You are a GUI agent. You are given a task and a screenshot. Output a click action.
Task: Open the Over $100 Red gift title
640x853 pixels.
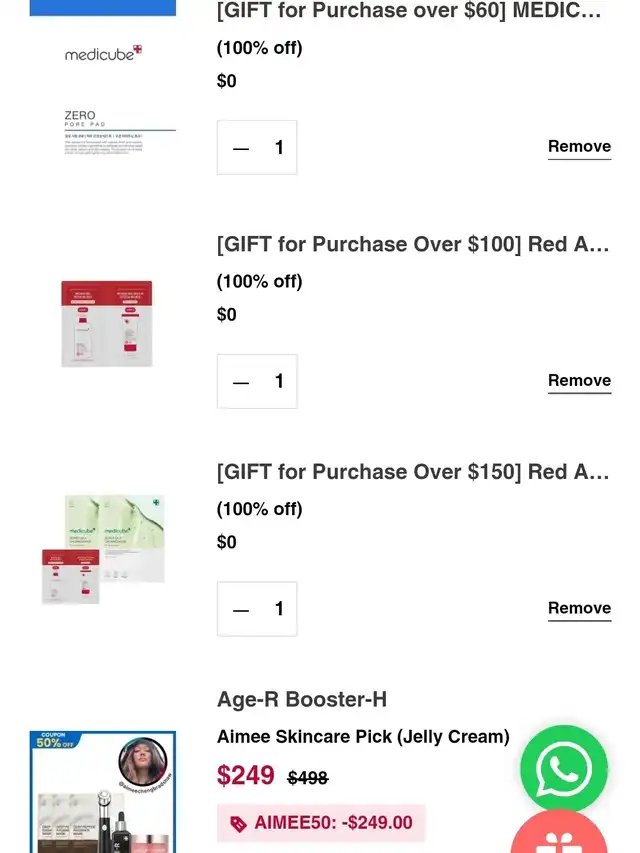coord(413,244)
